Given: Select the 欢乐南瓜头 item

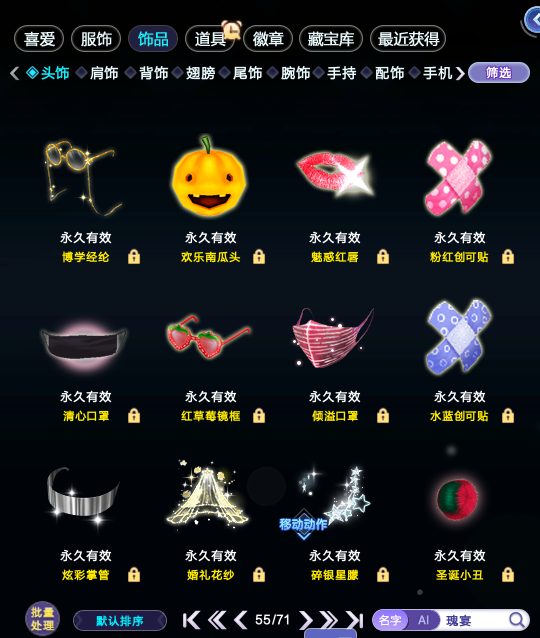Looking at the screenshot, I should click(x=209, y=177).
